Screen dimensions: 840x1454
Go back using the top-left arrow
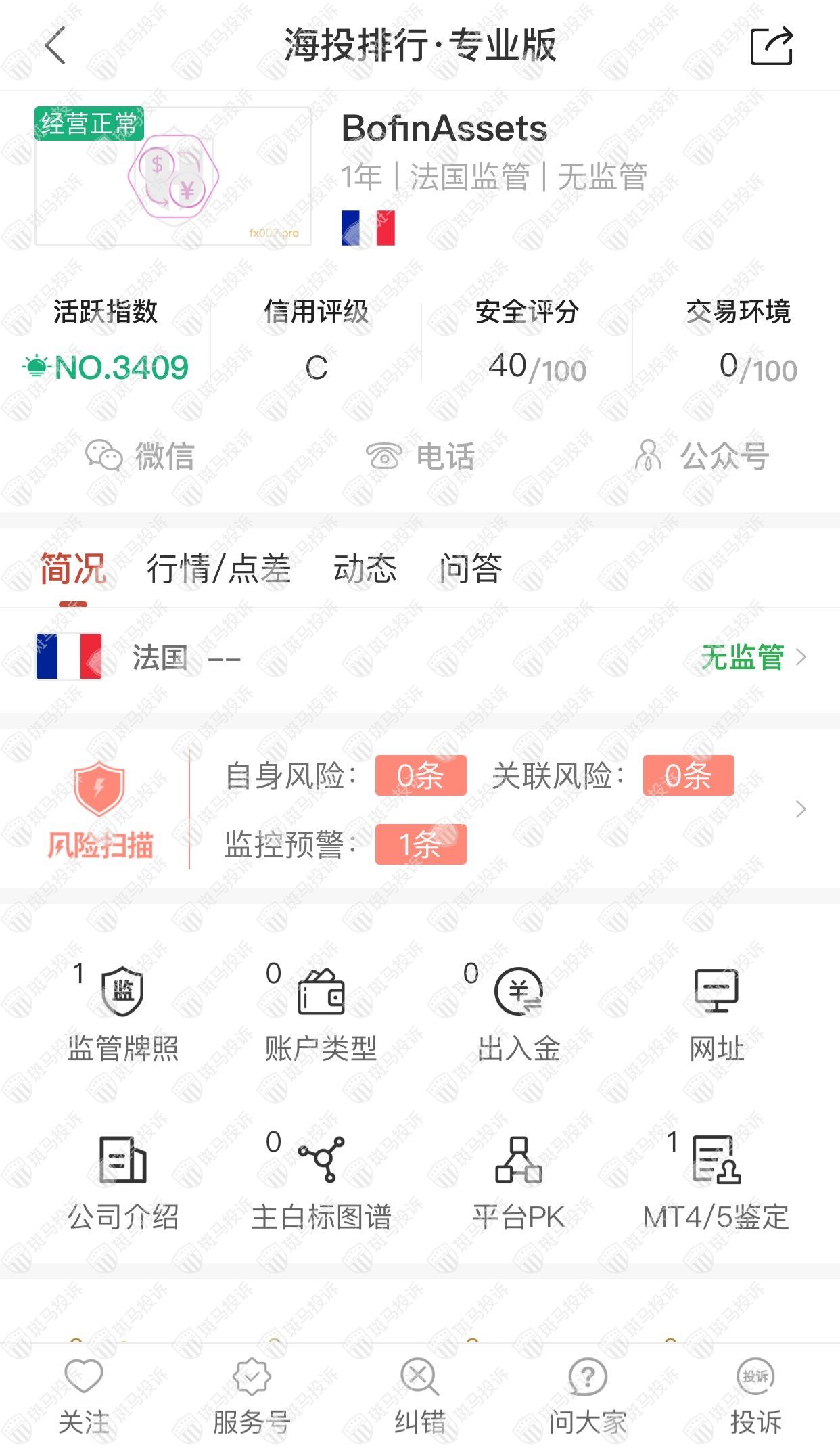click(x=55, y=46)
